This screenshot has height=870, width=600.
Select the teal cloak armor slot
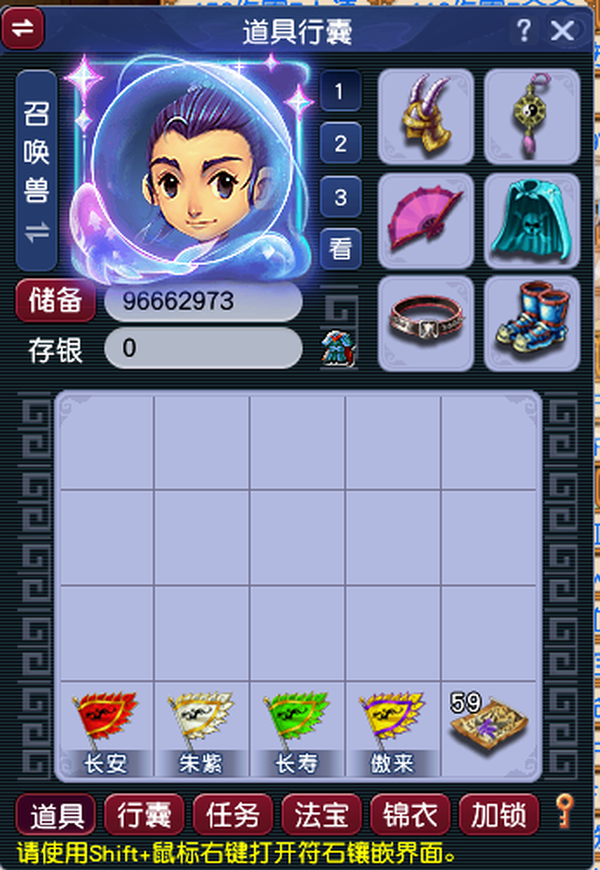[531, 220]
